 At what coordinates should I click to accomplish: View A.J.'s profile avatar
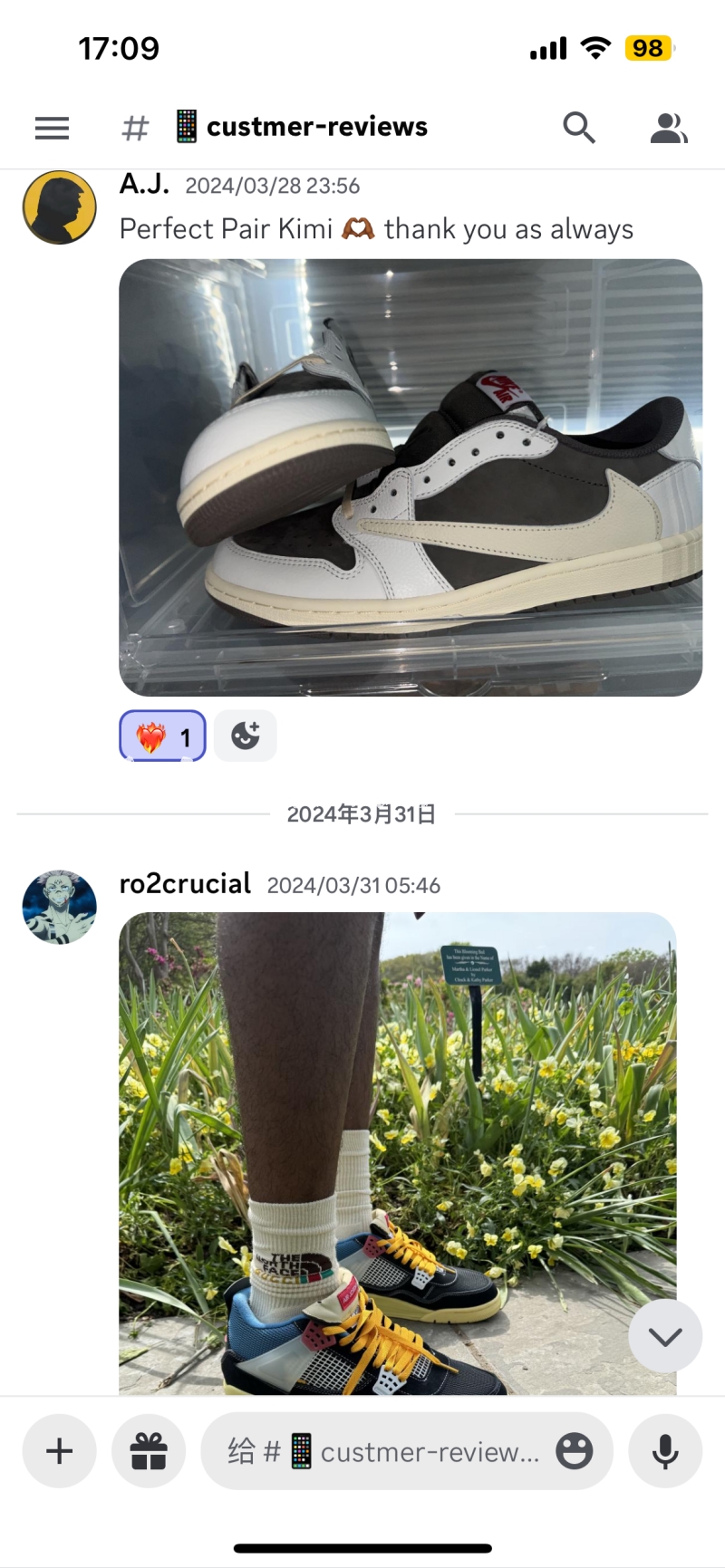tap(60, 207)
